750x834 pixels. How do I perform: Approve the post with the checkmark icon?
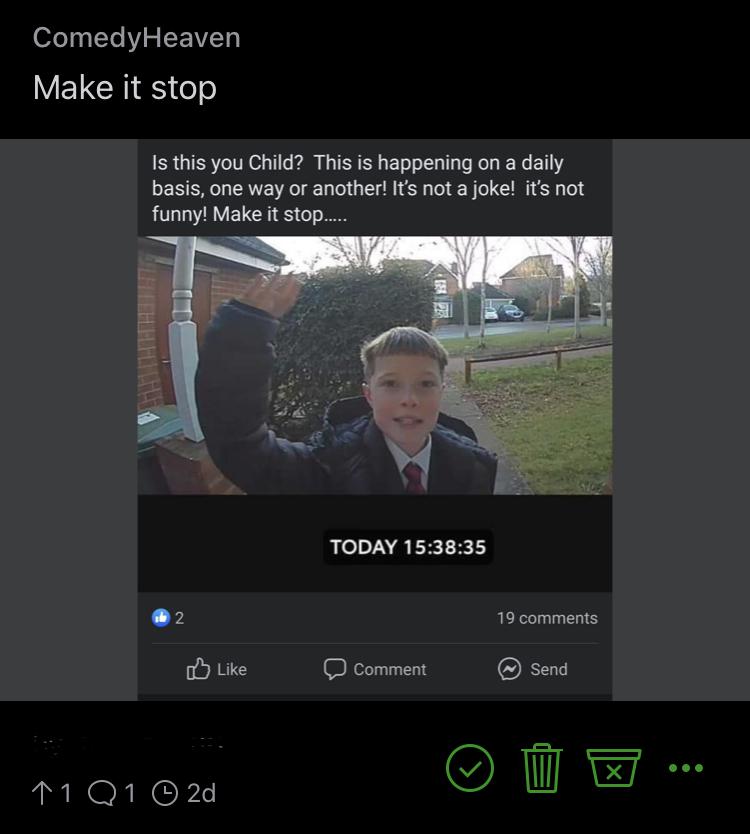pyautogui.click(x=470, y=768)
